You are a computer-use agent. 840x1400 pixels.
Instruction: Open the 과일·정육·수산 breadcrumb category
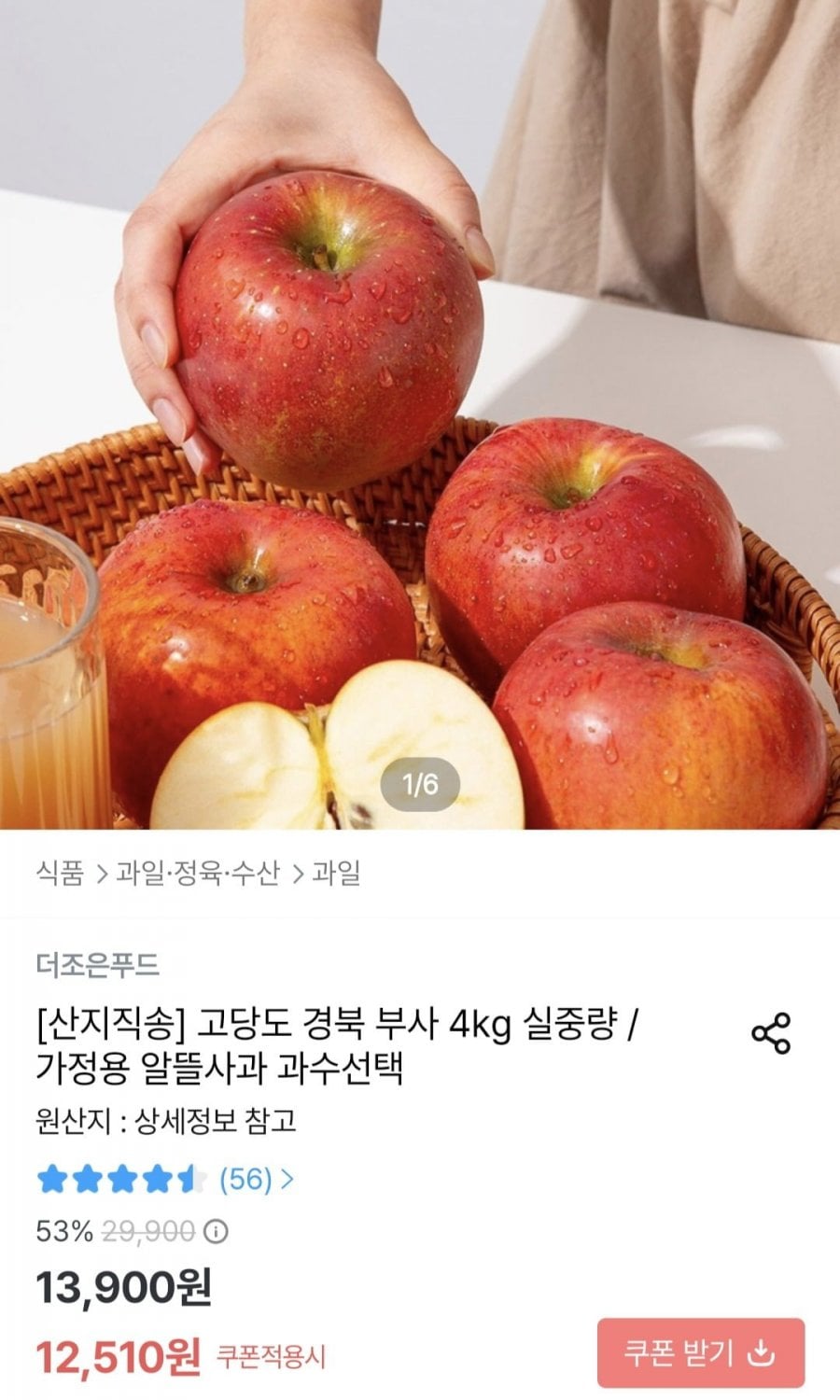point(198,874)
